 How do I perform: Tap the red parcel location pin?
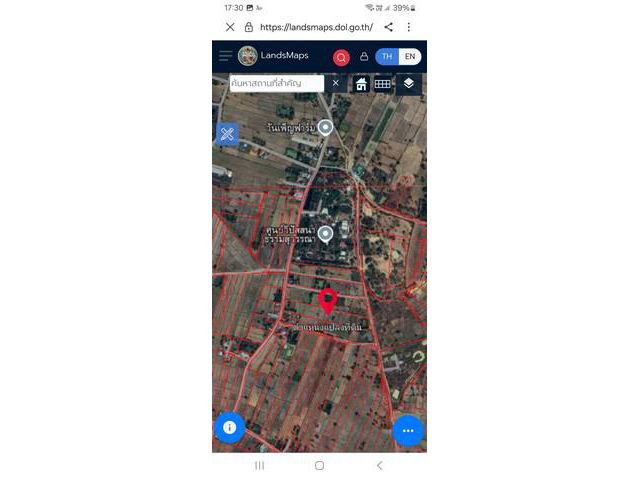[327, 299]
